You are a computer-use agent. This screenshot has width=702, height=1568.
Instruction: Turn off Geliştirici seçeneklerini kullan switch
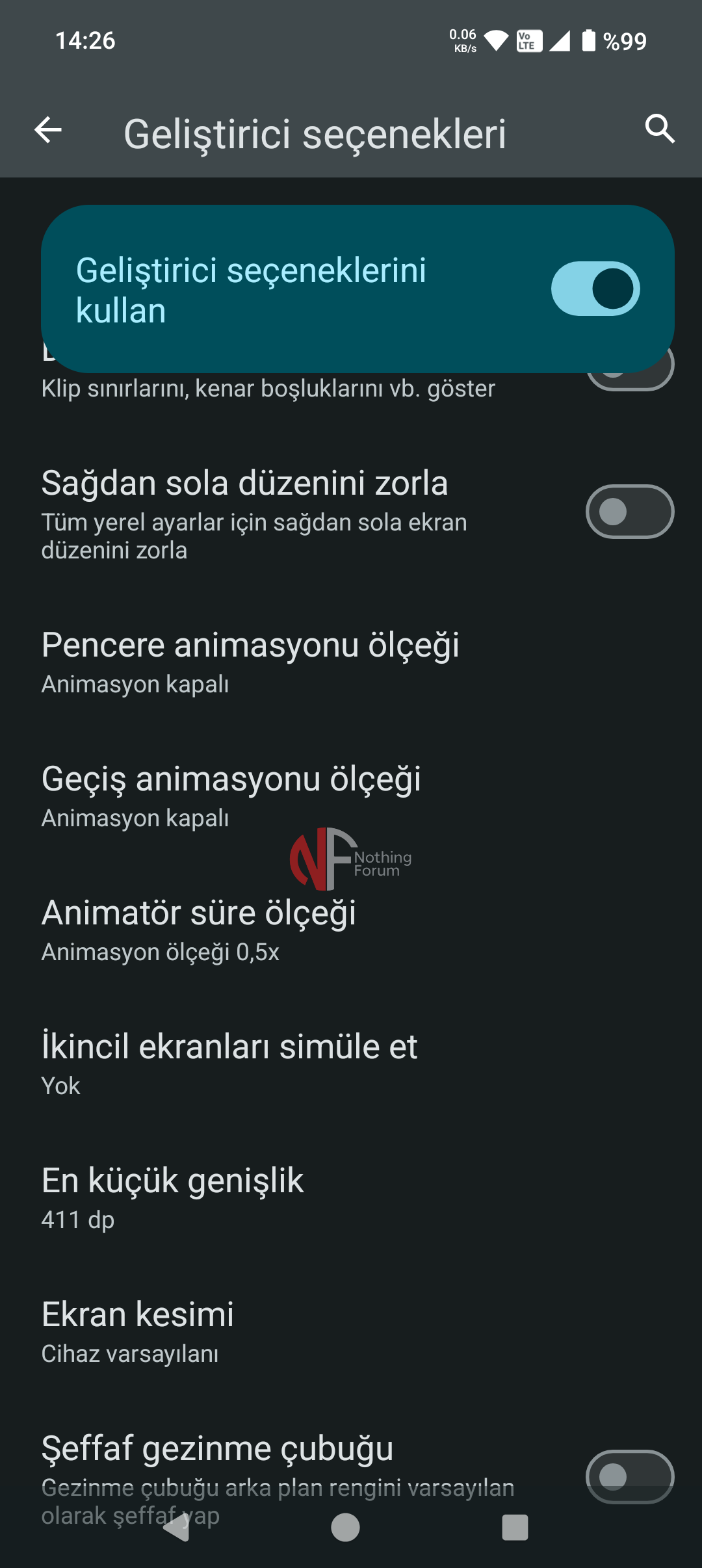[x=595, y=289]
